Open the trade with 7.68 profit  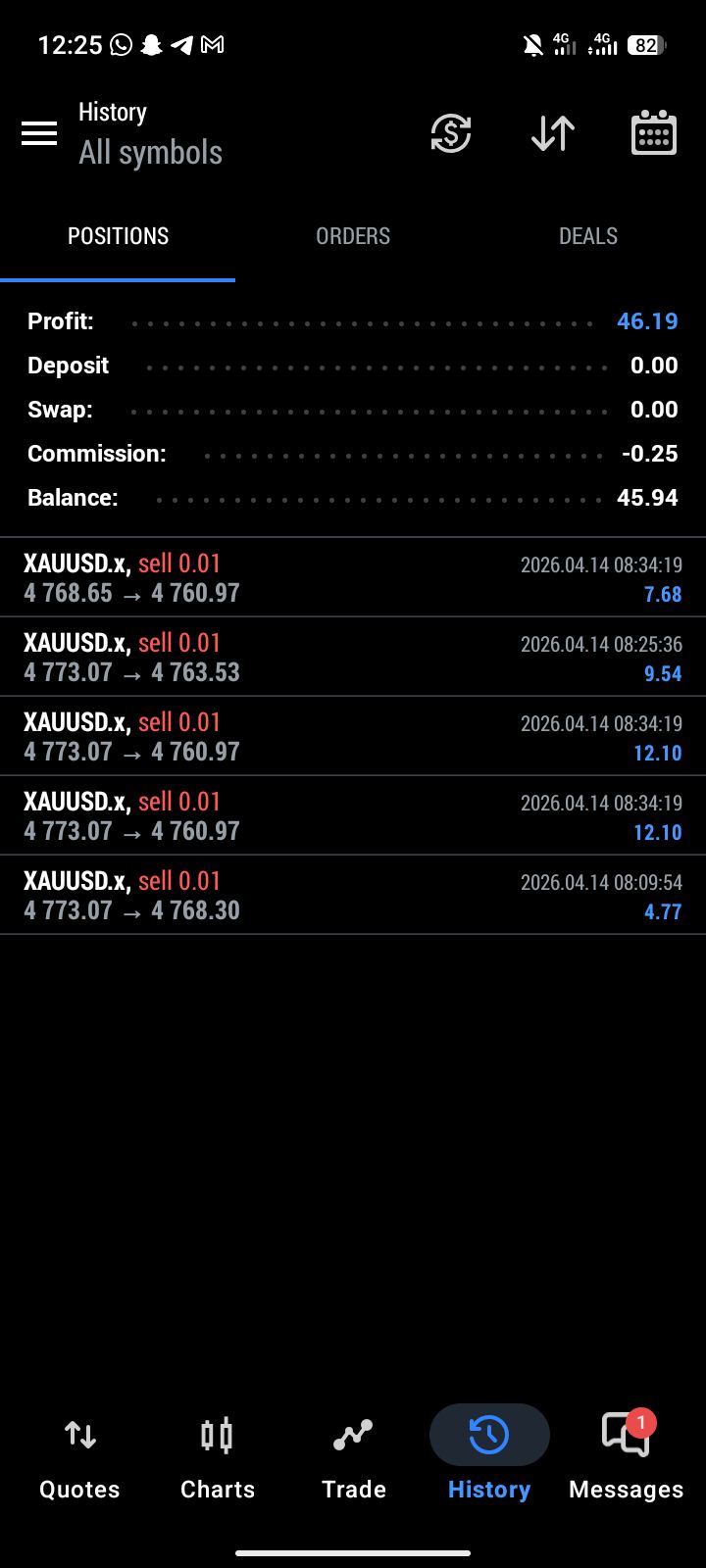(x=353, y=578)
